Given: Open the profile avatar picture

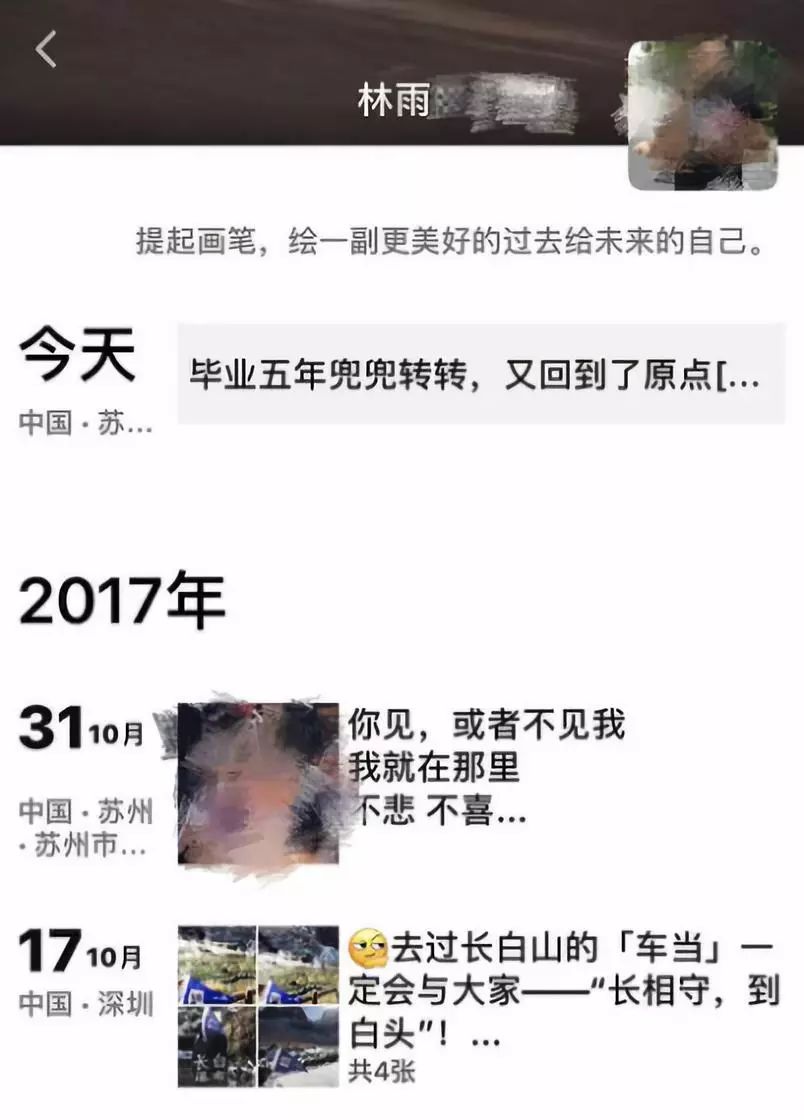Looking at the screenshot, I should 702,115.
